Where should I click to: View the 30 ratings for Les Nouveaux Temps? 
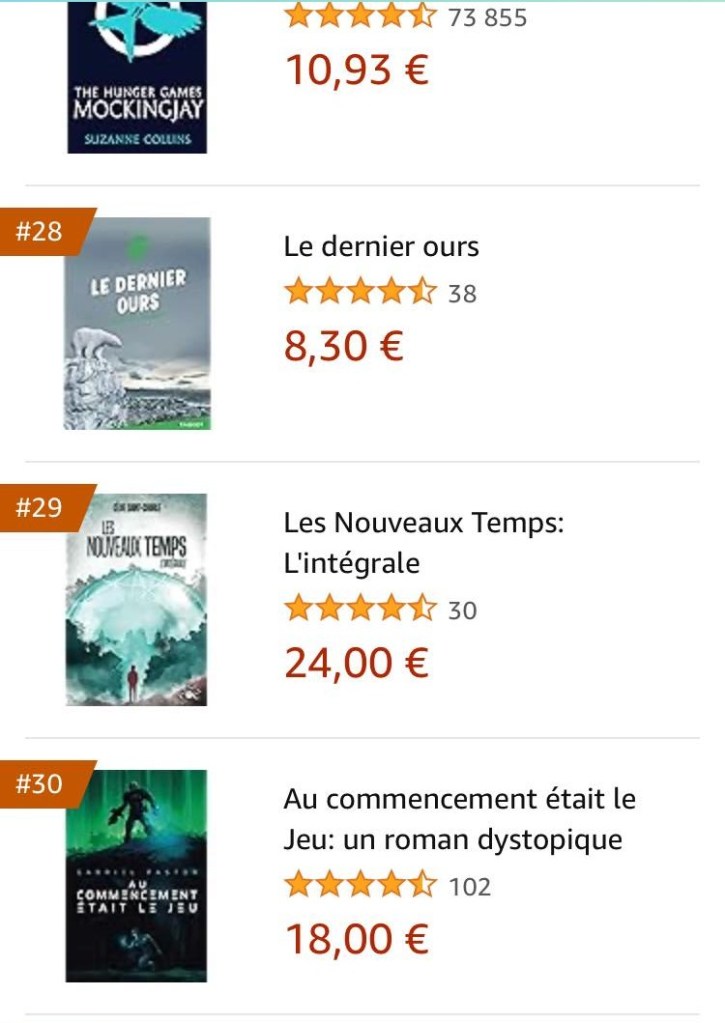(x=462, y=610)
